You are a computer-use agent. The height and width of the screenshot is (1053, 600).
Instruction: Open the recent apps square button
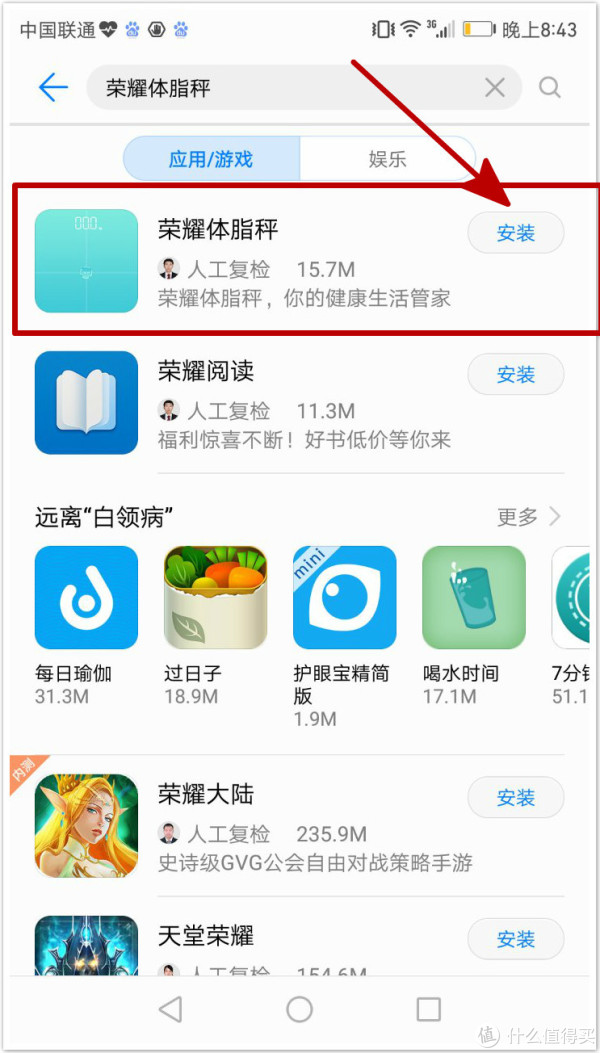[428, 1009]
